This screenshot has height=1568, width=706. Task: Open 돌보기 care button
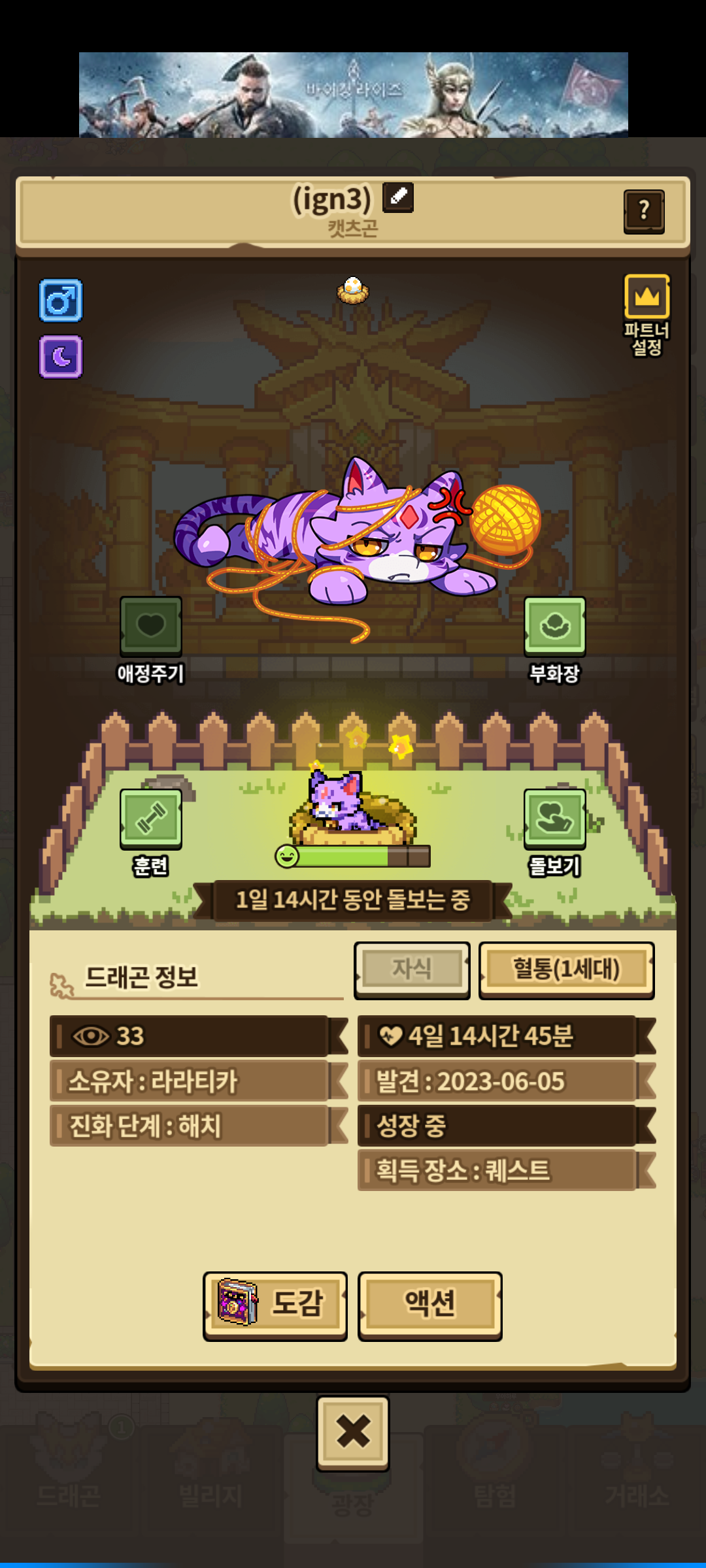pos(554,819)
